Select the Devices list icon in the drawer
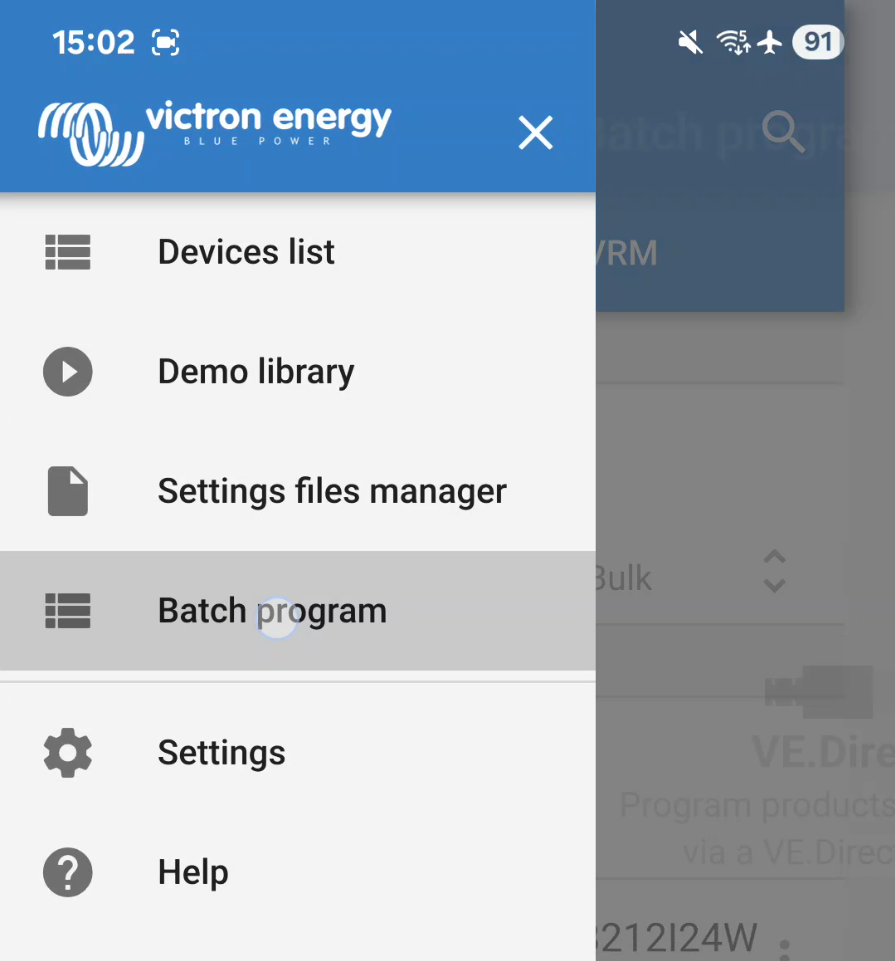 [67, 252]
